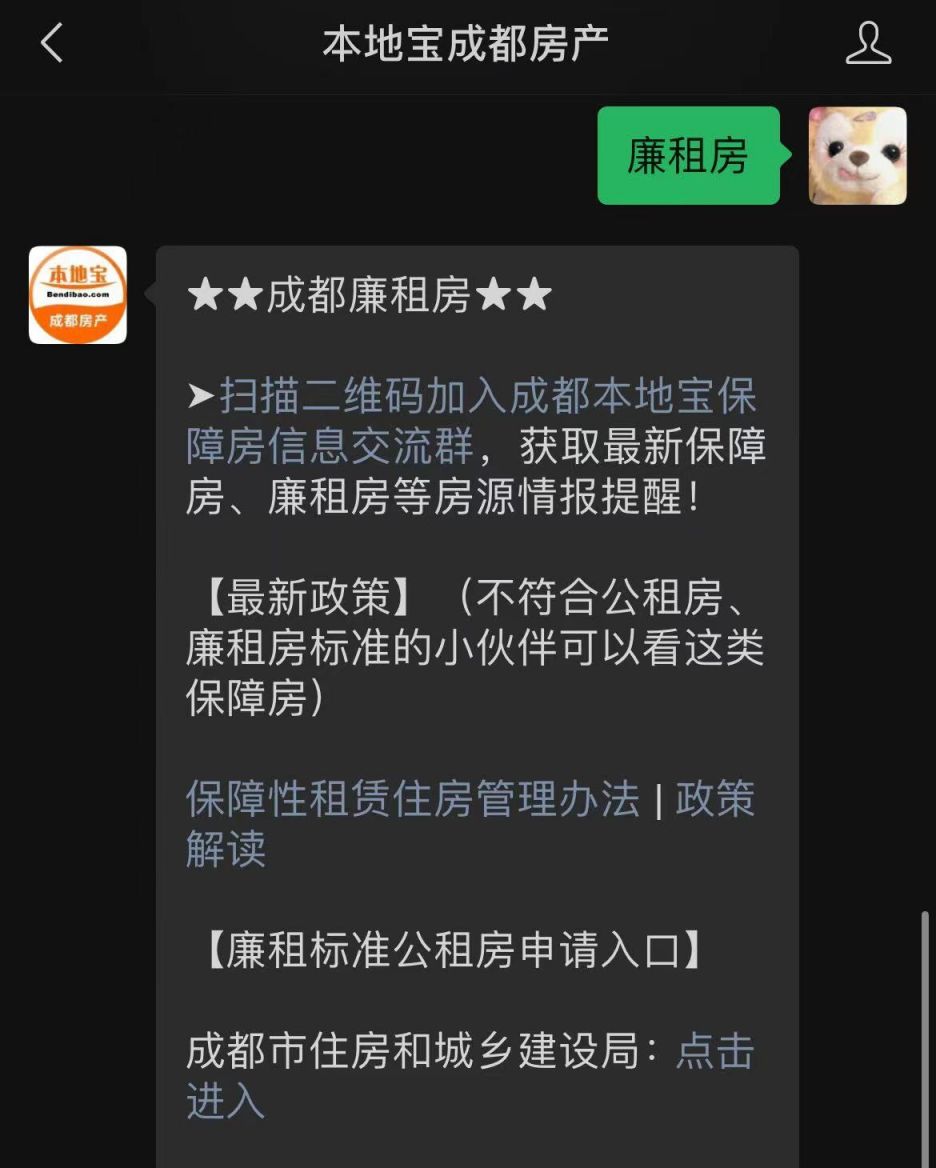Tap my own puppy avatar
This screenshot has width=936, height=1168.
pos(857,156)
